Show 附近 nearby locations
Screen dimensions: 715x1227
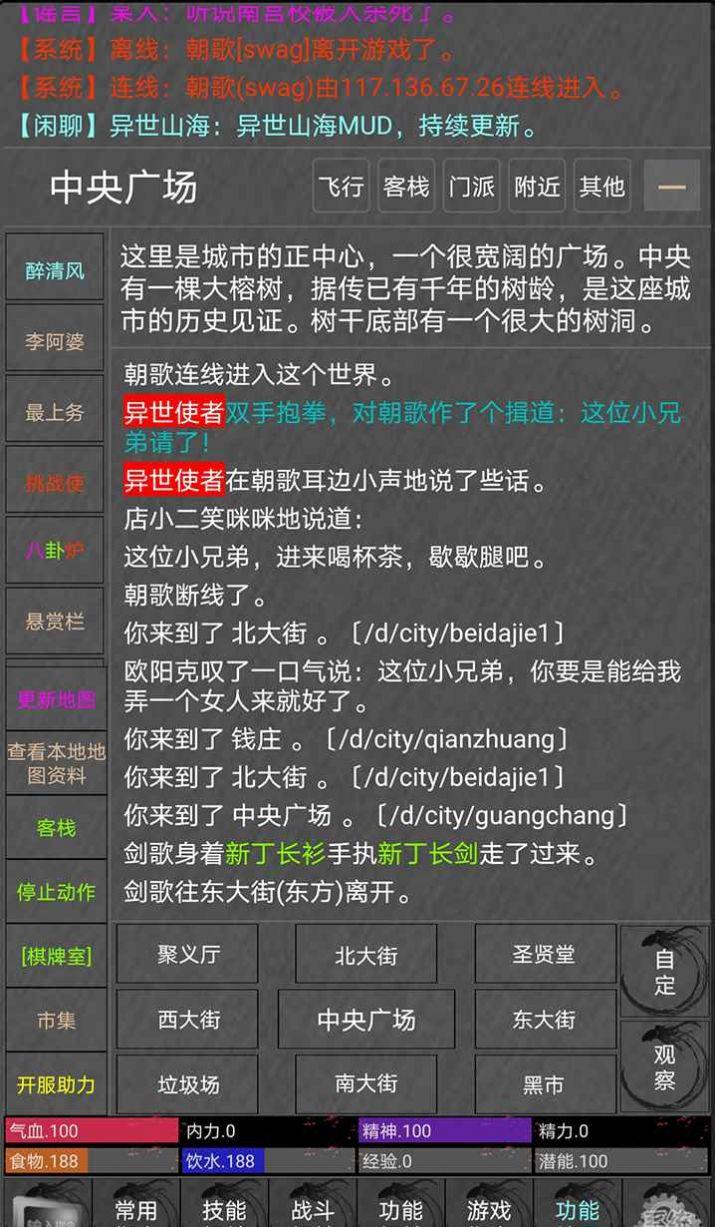click(537, 187)
